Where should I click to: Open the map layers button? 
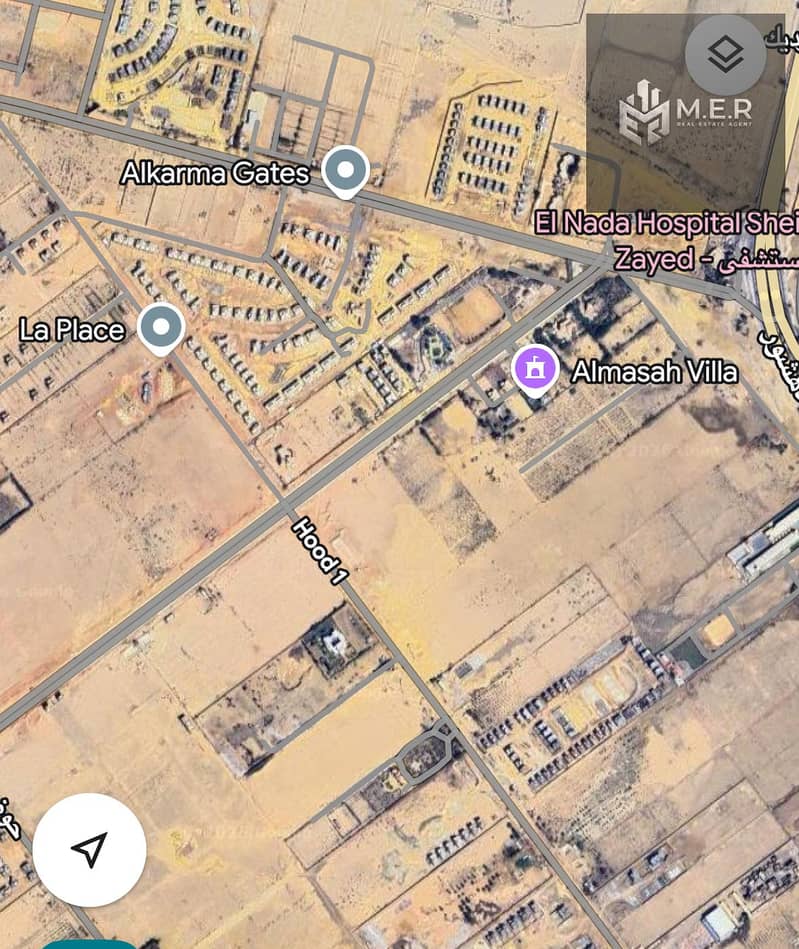724,55
